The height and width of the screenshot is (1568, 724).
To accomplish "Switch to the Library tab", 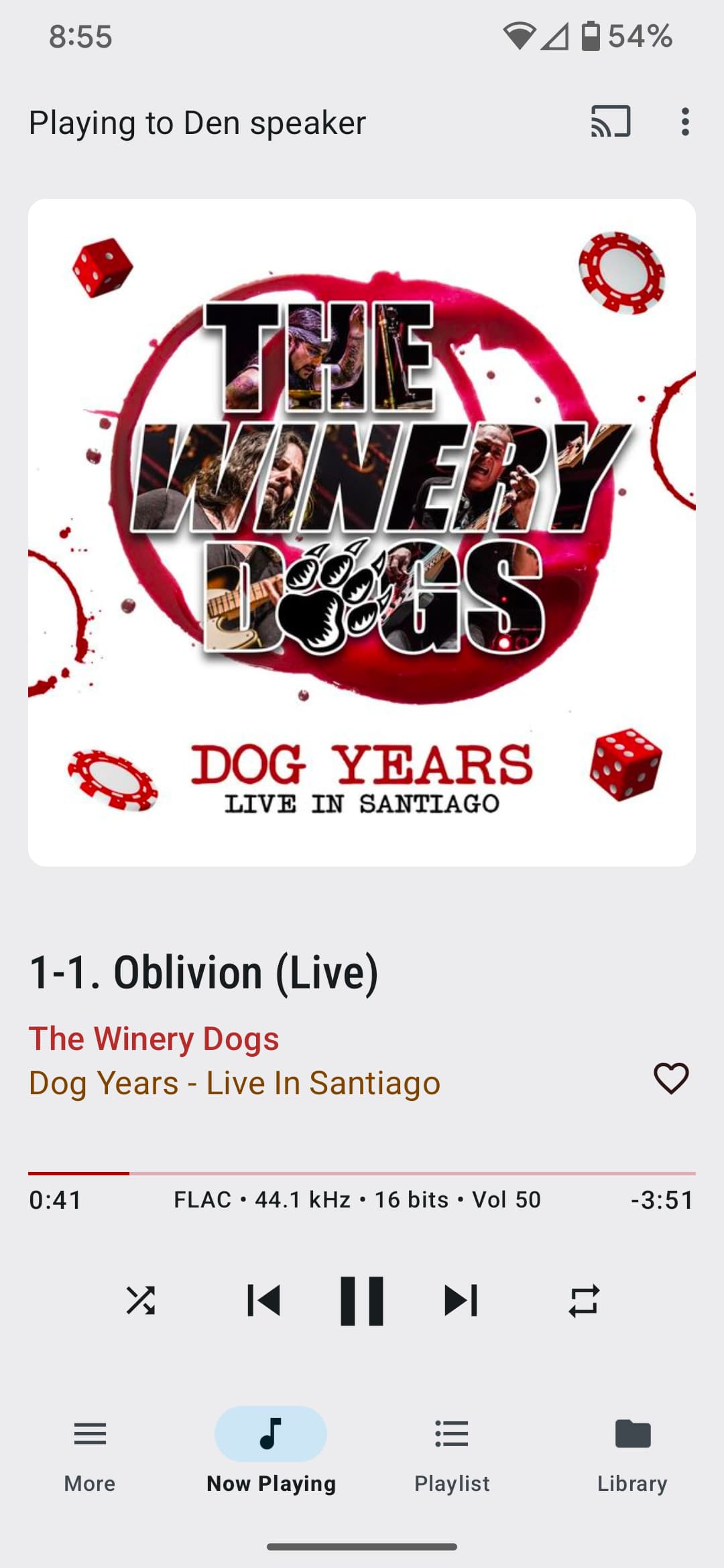I will click(632, 1451).
